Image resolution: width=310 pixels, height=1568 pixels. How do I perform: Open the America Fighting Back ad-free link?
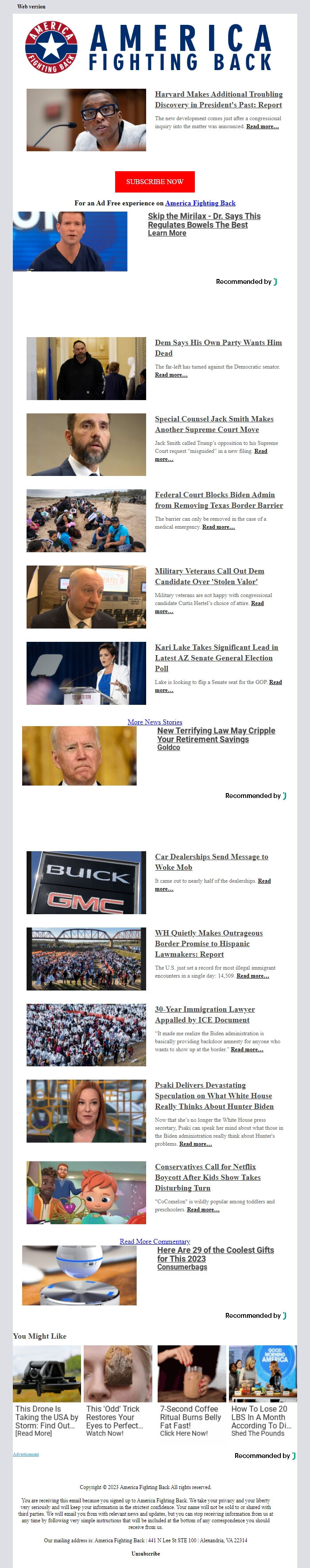[x=200, y=203]
